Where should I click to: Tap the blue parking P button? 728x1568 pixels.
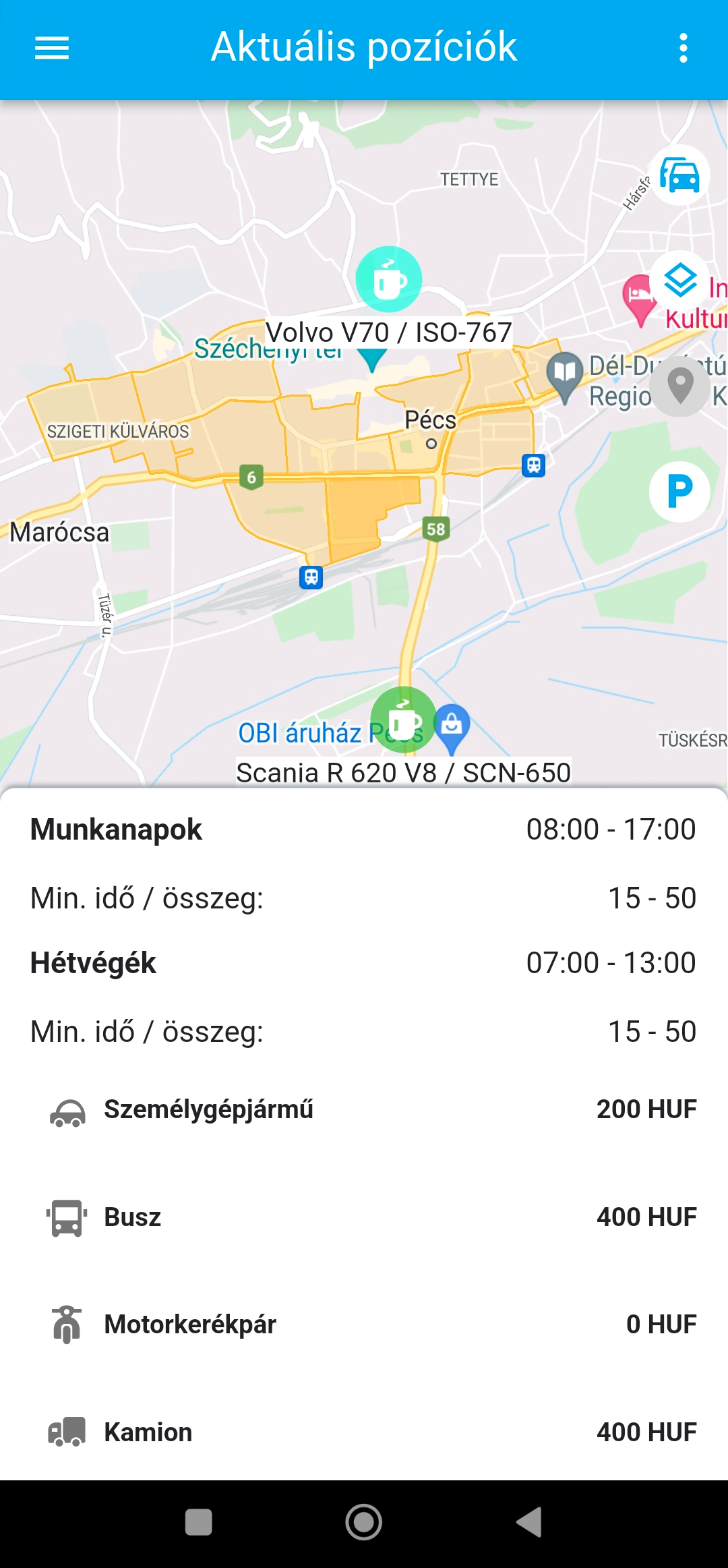tap(679, 491)
